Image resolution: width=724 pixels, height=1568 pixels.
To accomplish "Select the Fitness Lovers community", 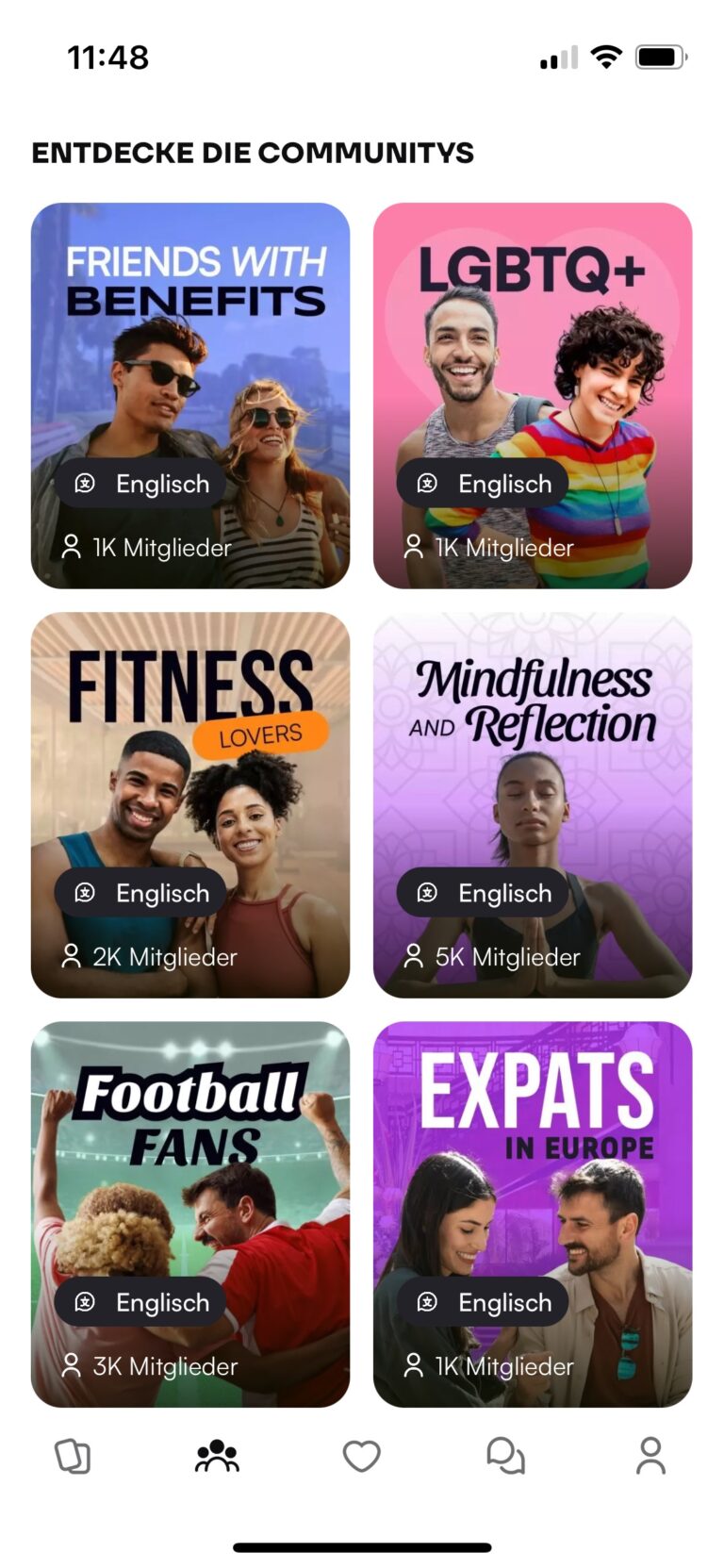I will tap(189, 804).
